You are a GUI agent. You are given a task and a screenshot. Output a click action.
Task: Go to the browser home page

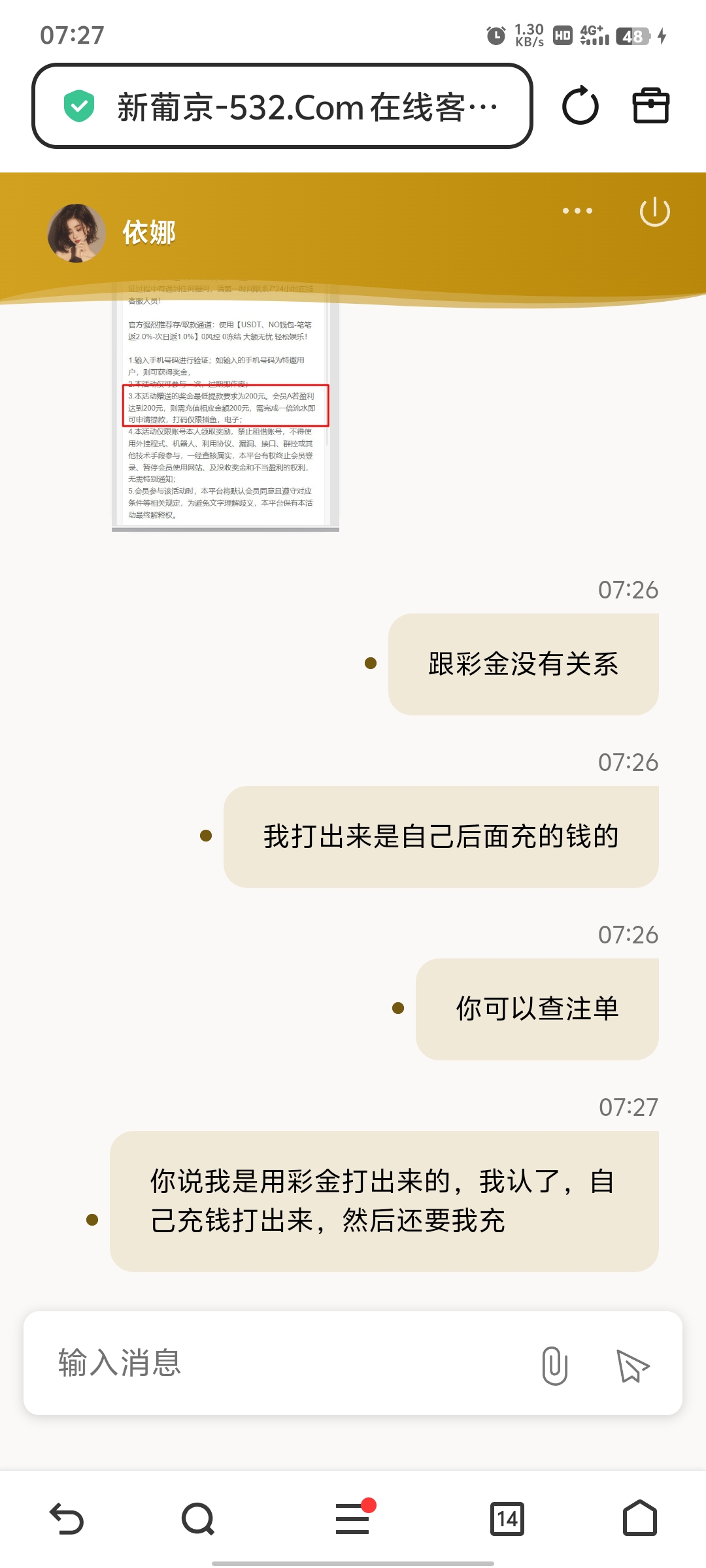[639, 1518]
